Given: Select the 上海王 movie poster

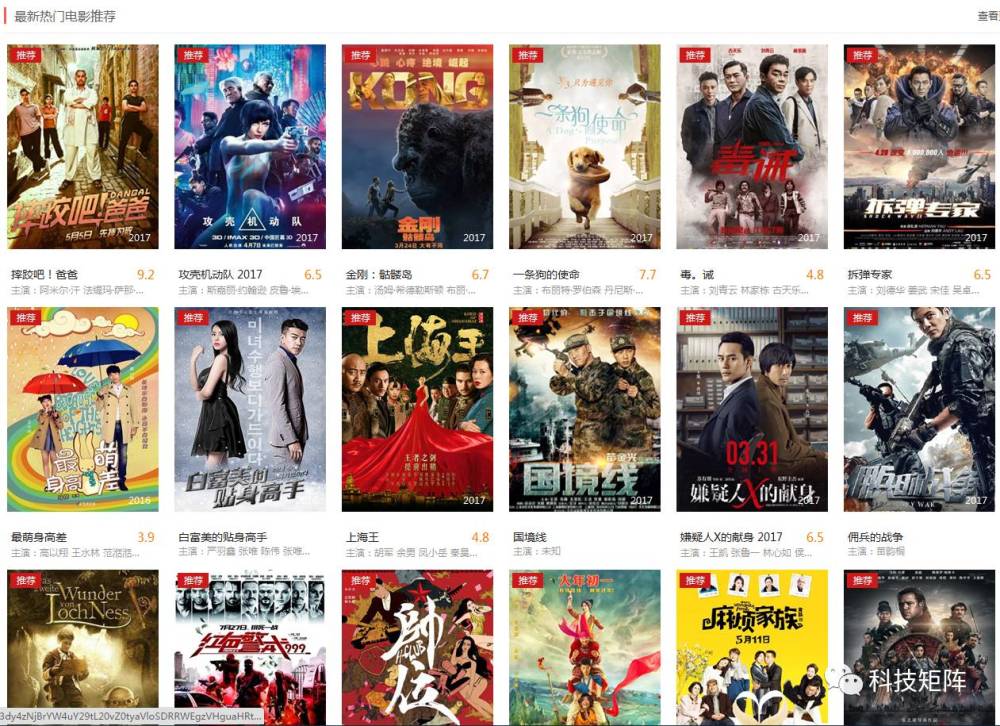Looking at the screenshot, I should (x=417, y=409).
